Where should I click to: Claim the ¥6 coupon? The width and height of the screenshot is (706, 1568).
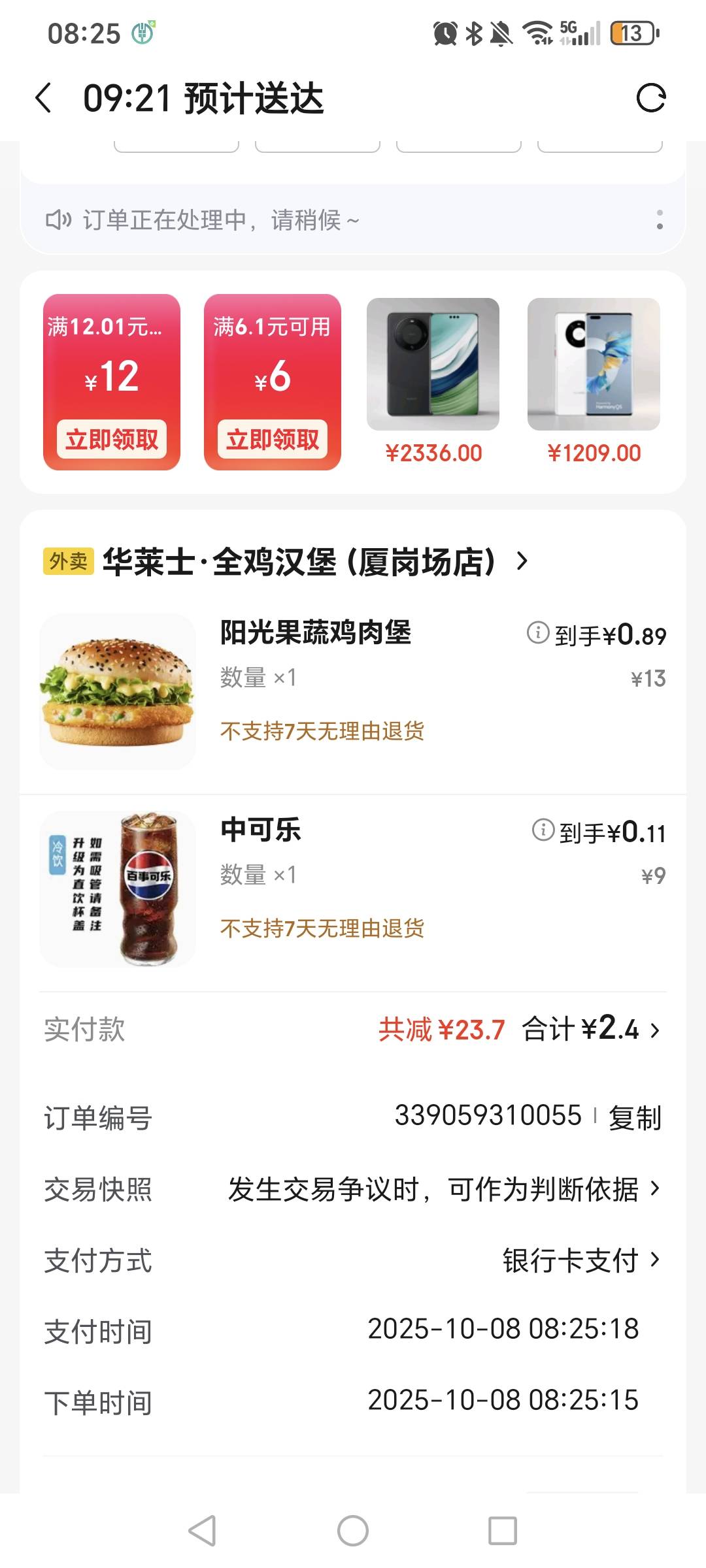[273, 439]
